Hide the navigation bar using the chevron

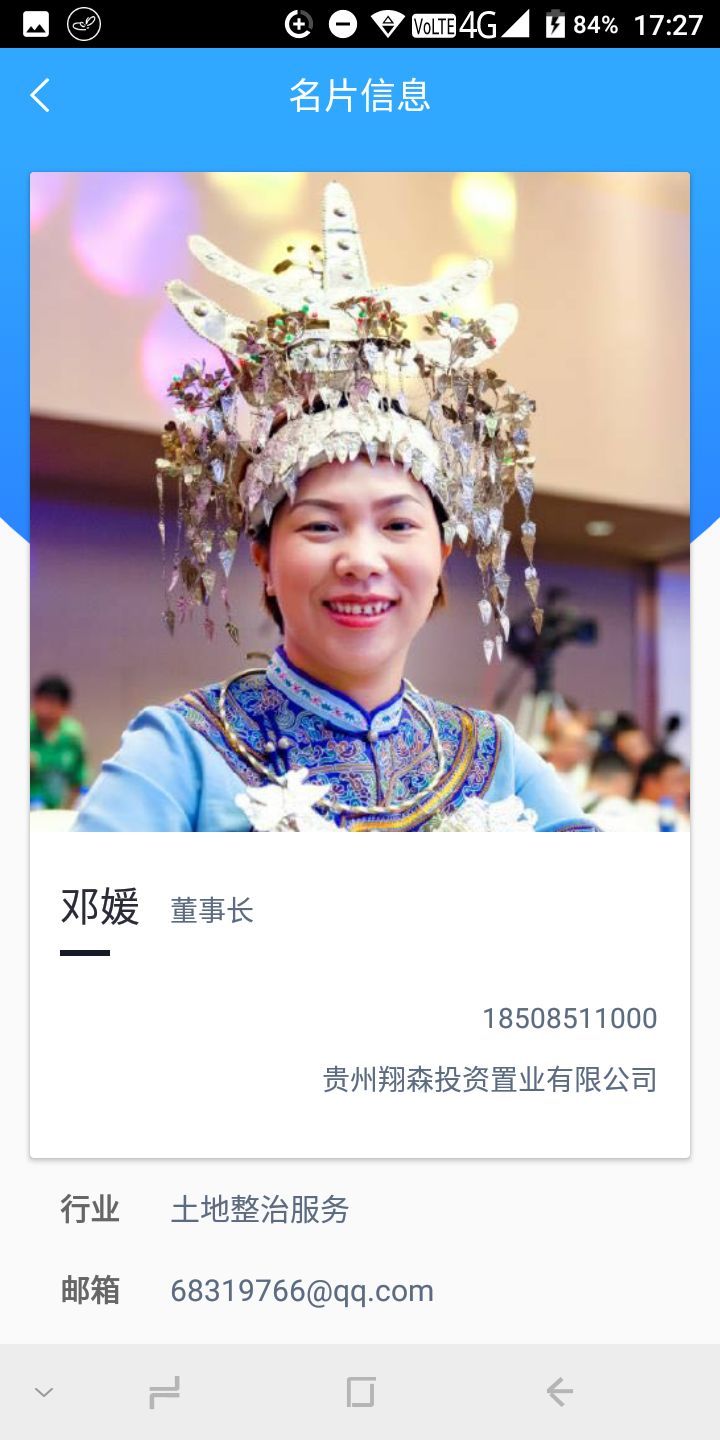pos(44,1391)
